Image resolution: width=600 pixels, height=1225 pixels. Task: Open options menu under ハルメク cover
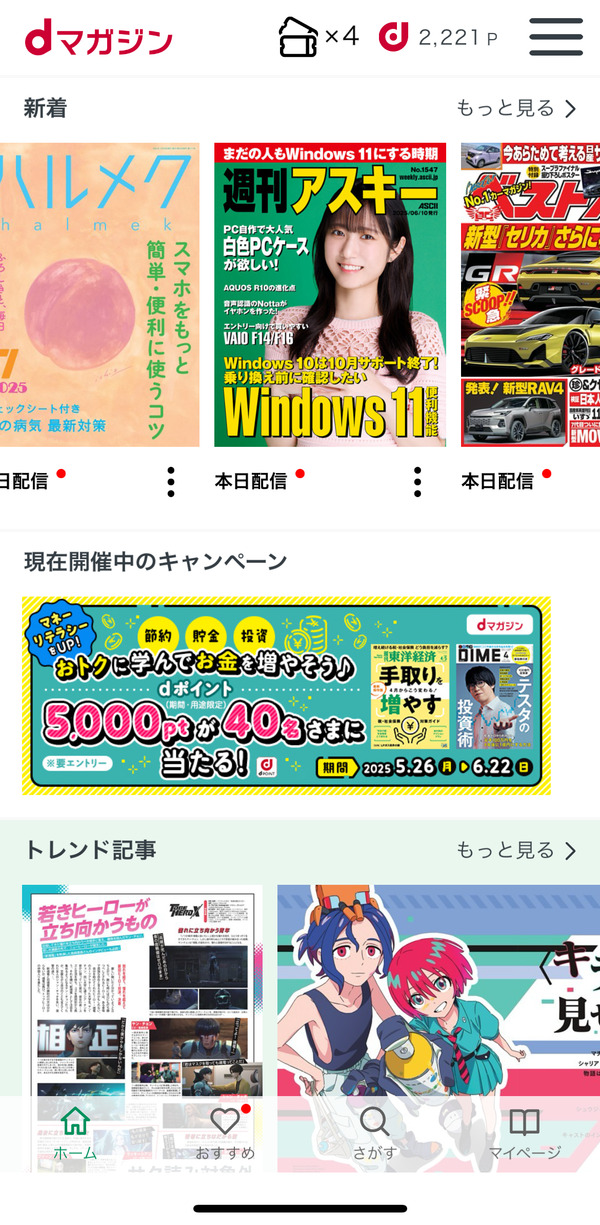pyautogui.click(x=171, y=481)
